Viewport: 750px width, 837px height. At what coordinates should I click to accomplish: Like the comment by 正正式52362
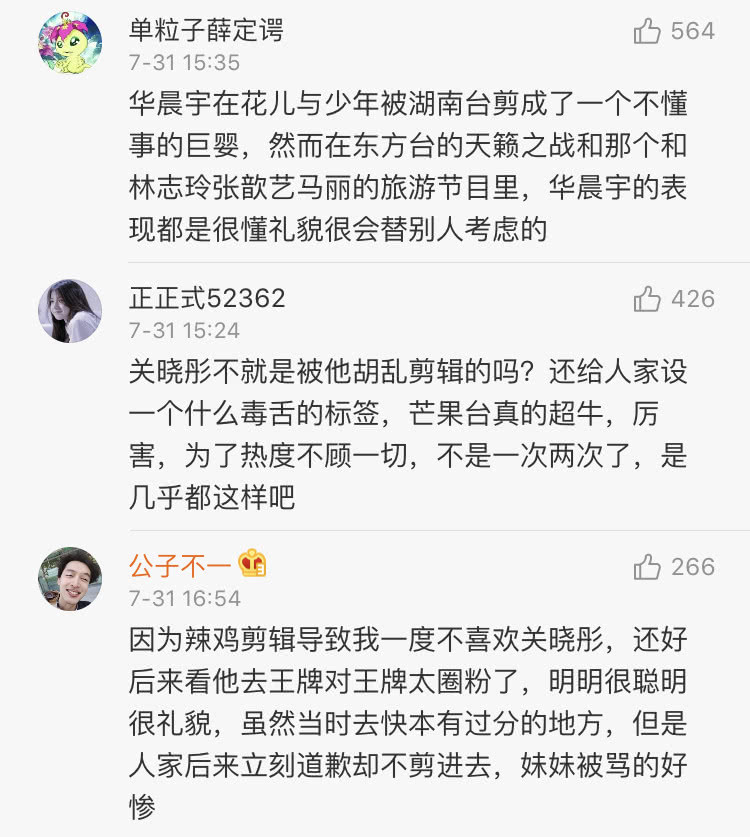[x=648, y=298]
